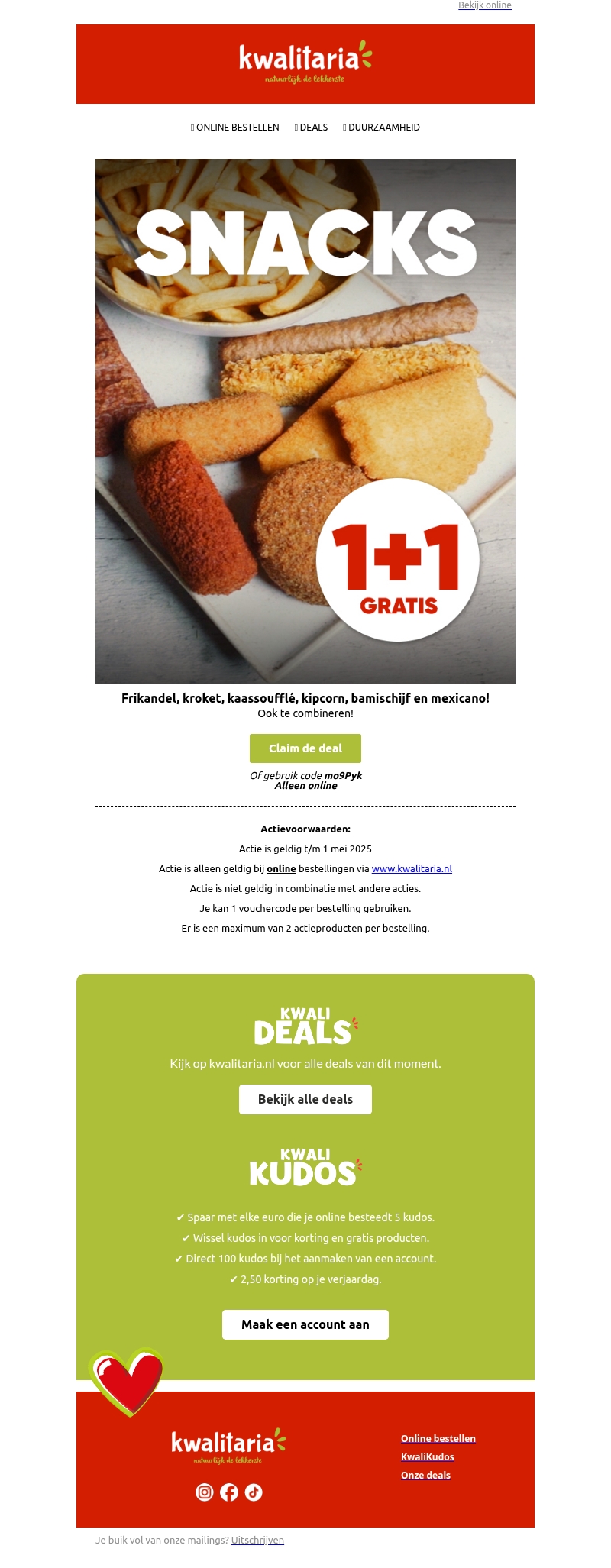Open the Snacks 1+1 gratis banner
This screenshot has width=611, height=1568.
305,421
